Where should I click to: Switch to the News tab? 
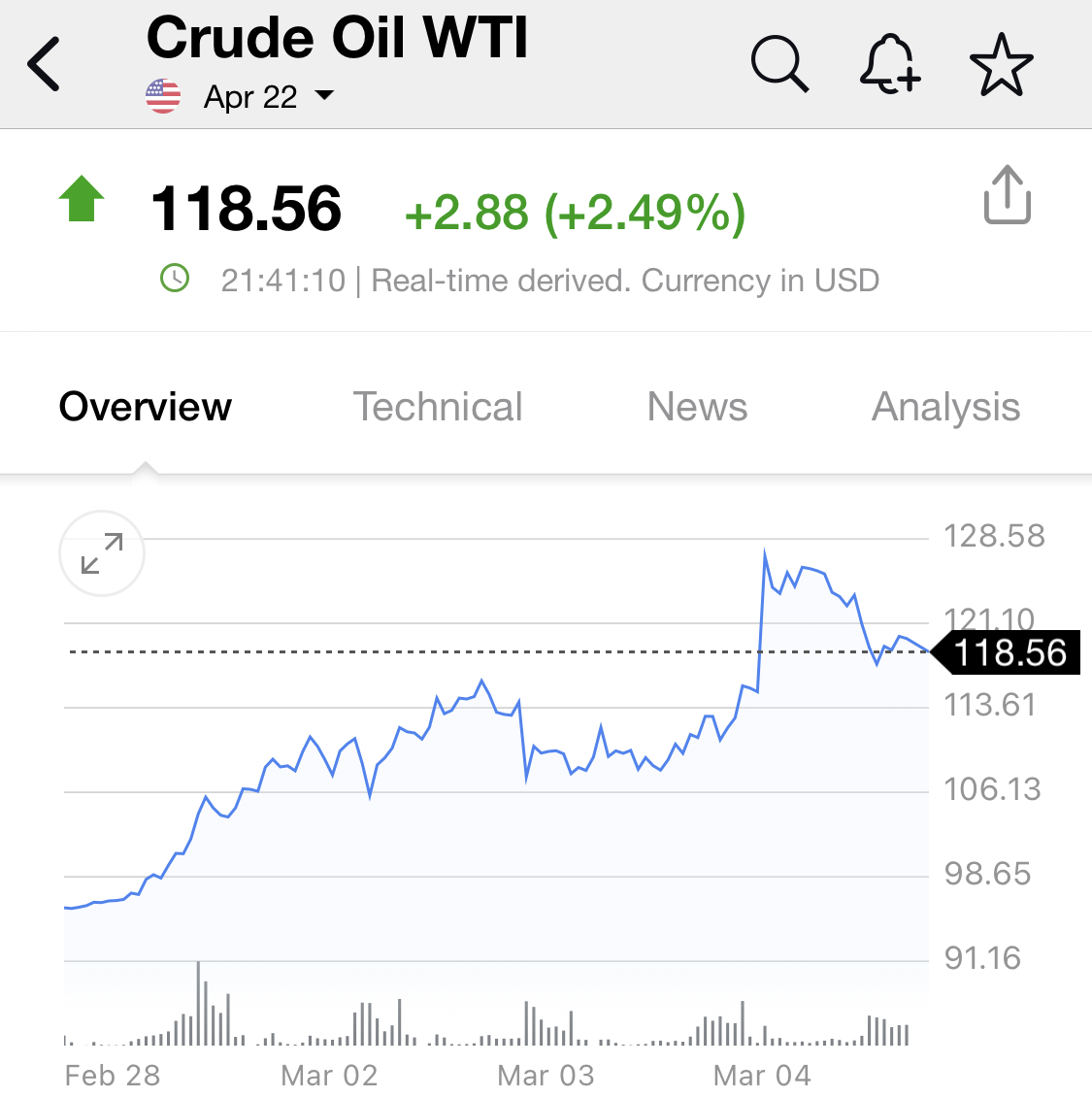pos(697,407)
